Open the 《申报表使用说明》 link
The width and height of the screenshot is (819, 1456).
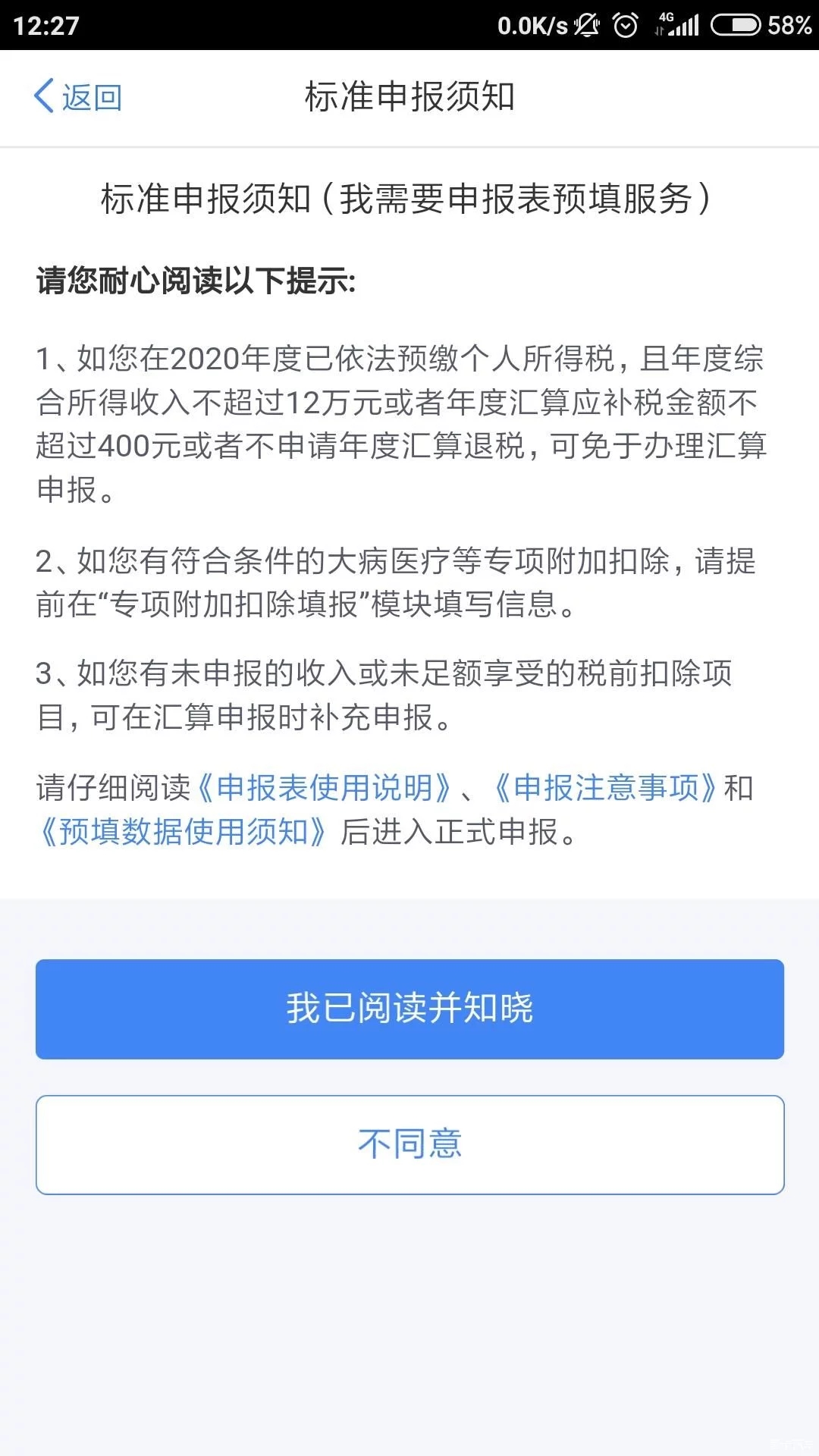click(324, 788)
